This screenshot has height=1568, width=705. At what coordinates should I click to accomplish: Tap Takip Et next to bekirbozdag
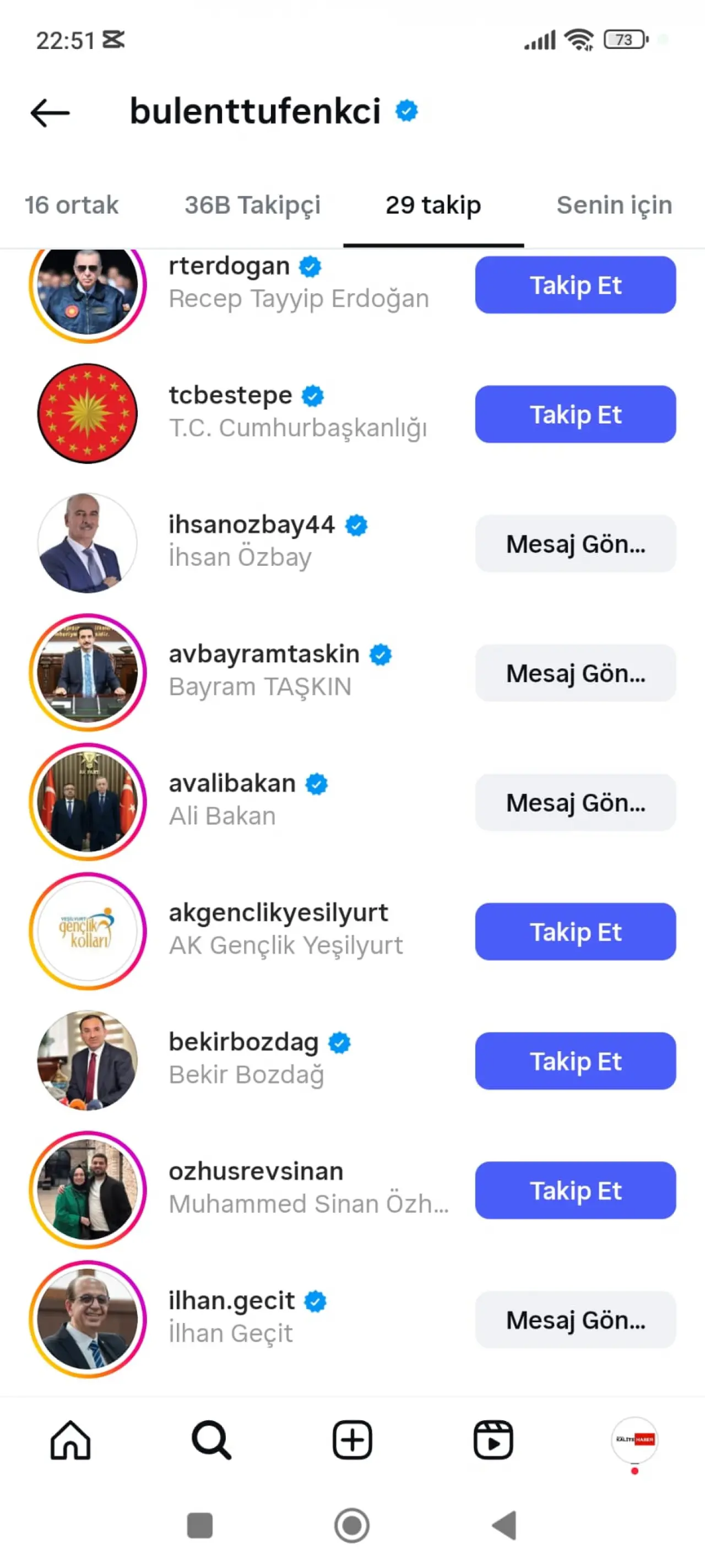(x=575, y=1061)
